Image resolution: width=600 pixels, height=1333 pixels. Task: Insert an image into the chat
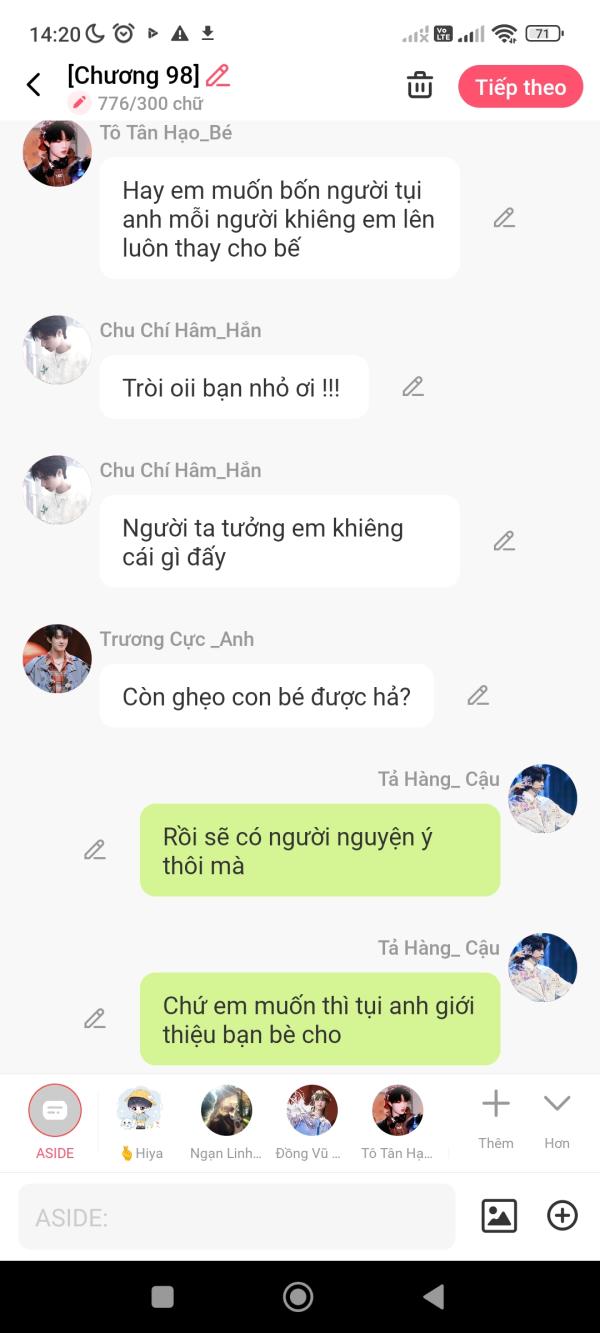(499, 1216)
